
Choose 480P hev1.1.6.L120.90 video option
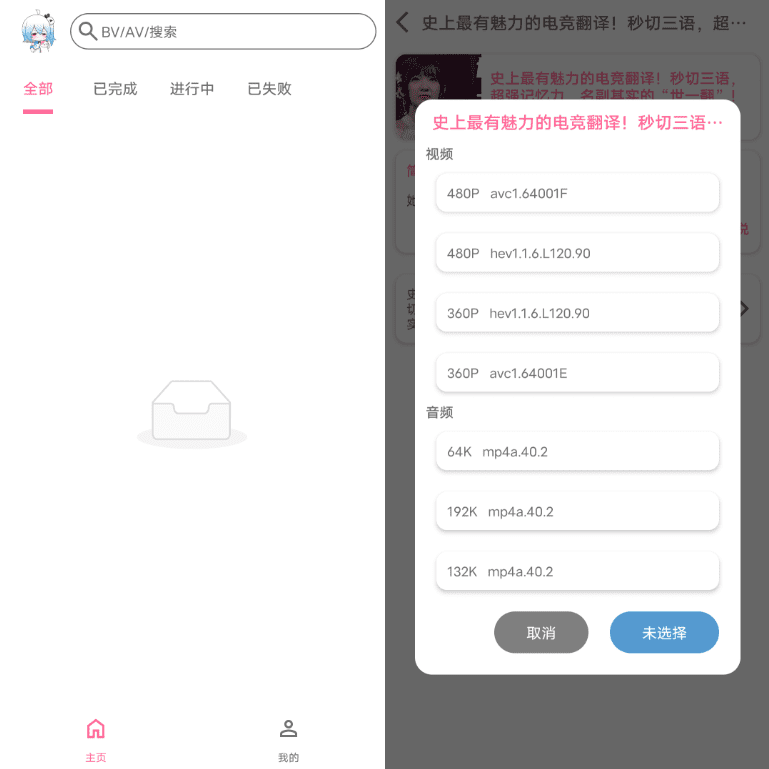[x=577, y=253]
